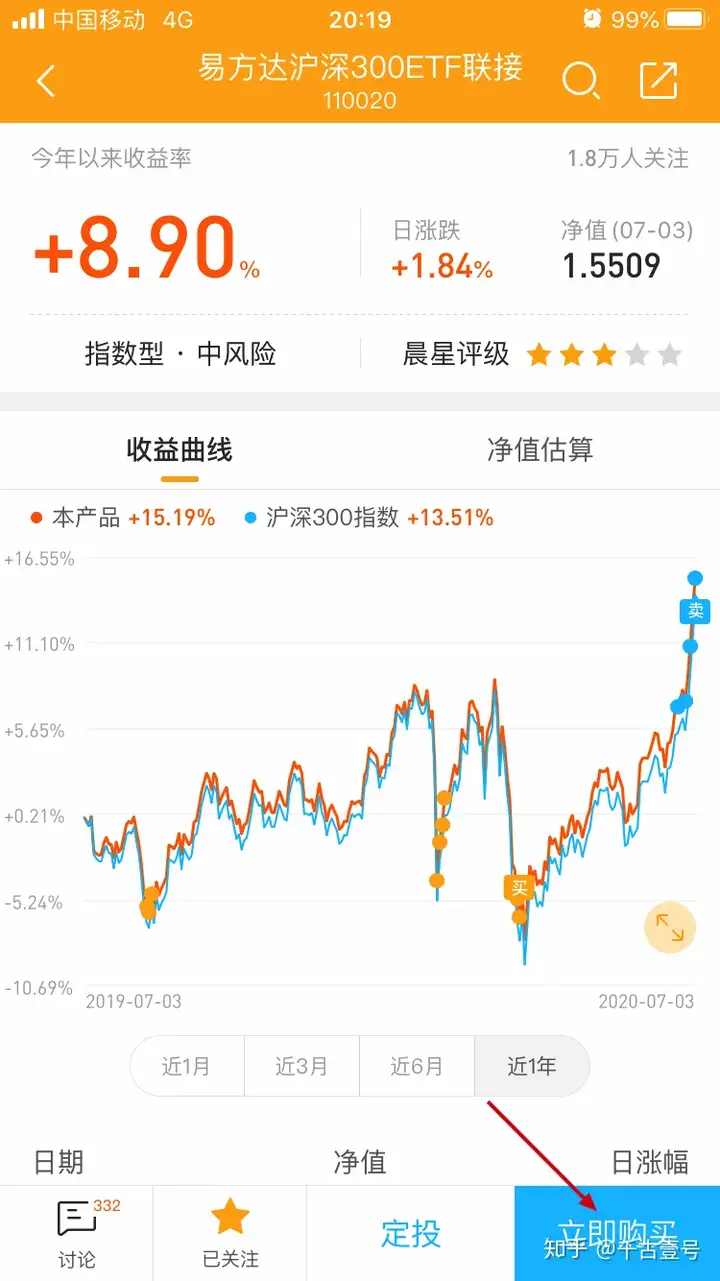Screen dimensions: 720x1281
Task: Show the 近1月 time range
Action: [x=187, y=1066]
